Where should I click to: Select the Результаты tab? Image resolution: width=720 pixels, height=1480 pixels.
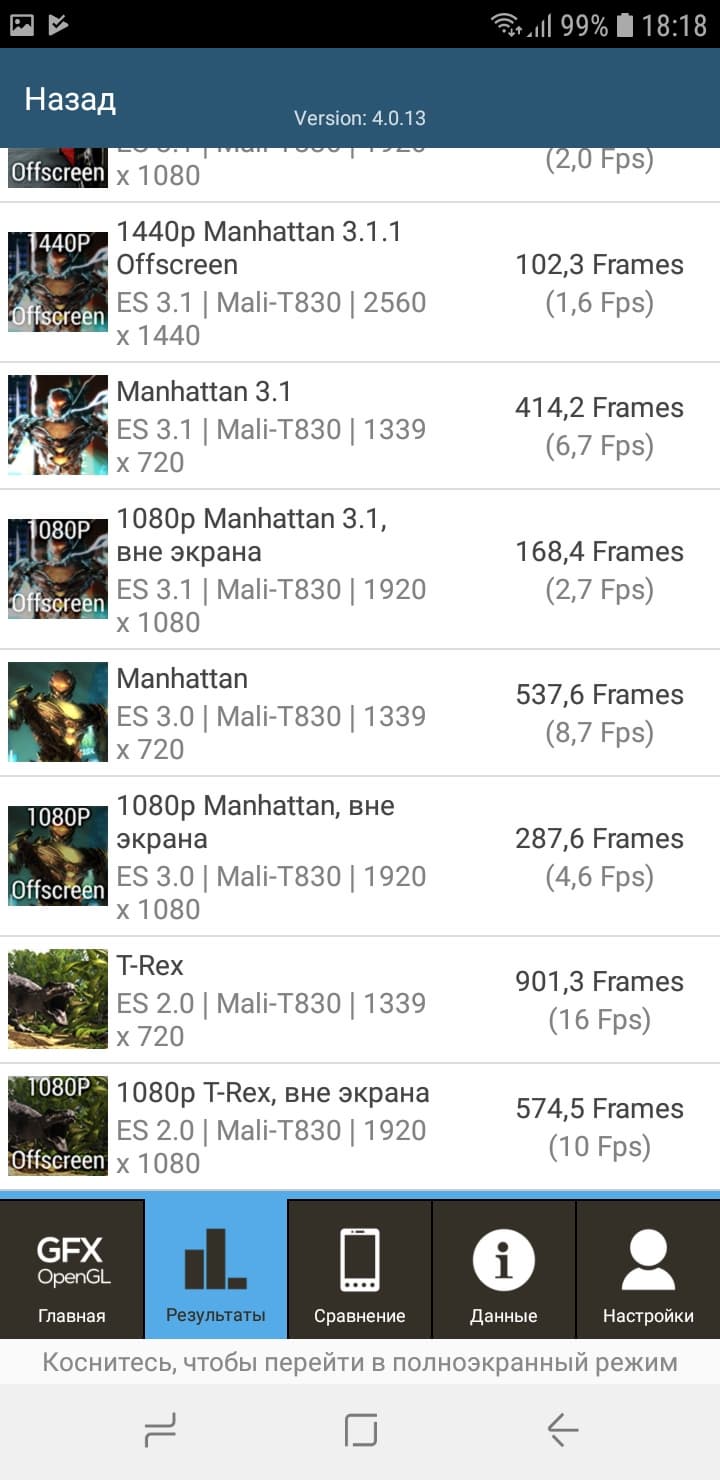(216, 1268)
